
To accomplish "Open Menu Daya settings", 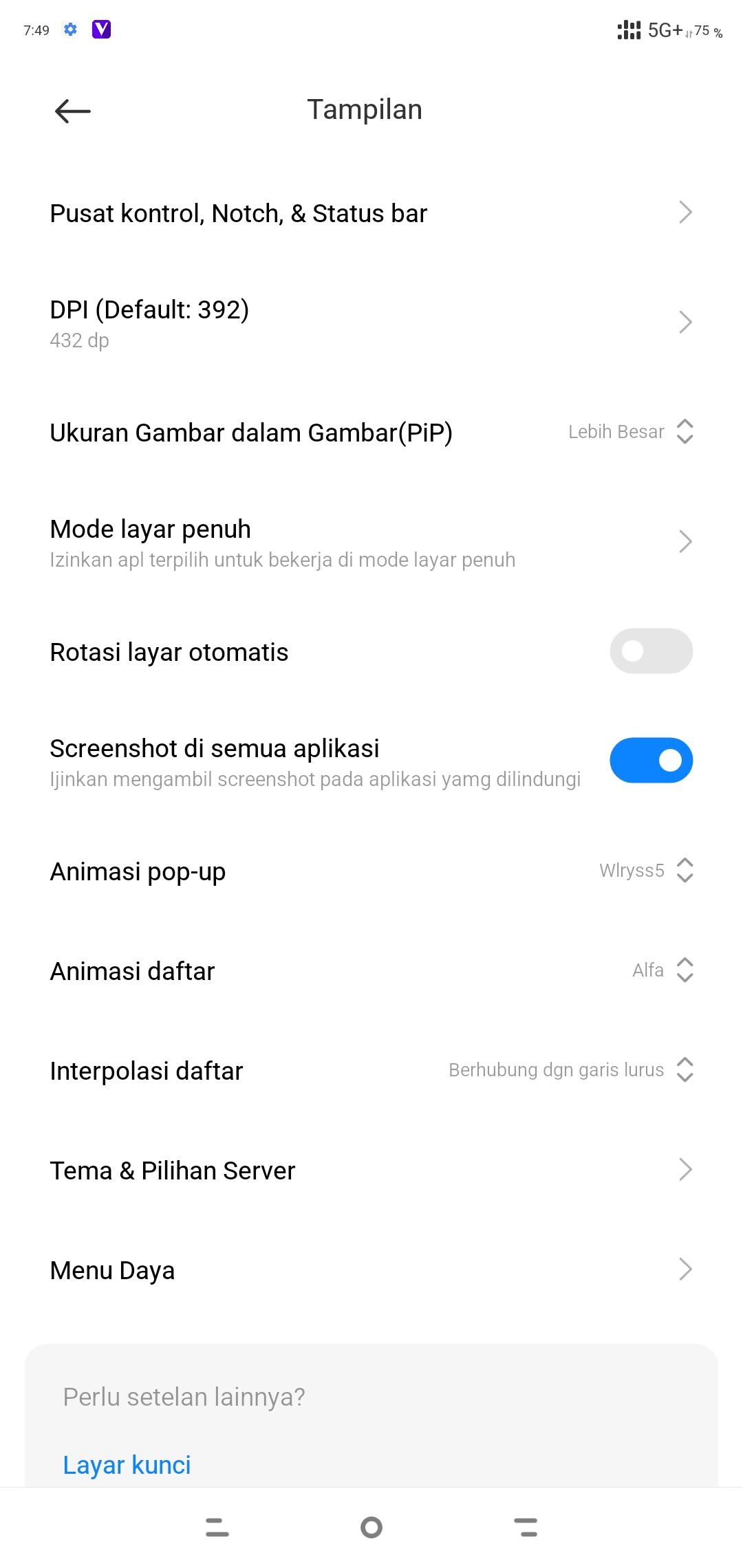I will point(371,1270).
